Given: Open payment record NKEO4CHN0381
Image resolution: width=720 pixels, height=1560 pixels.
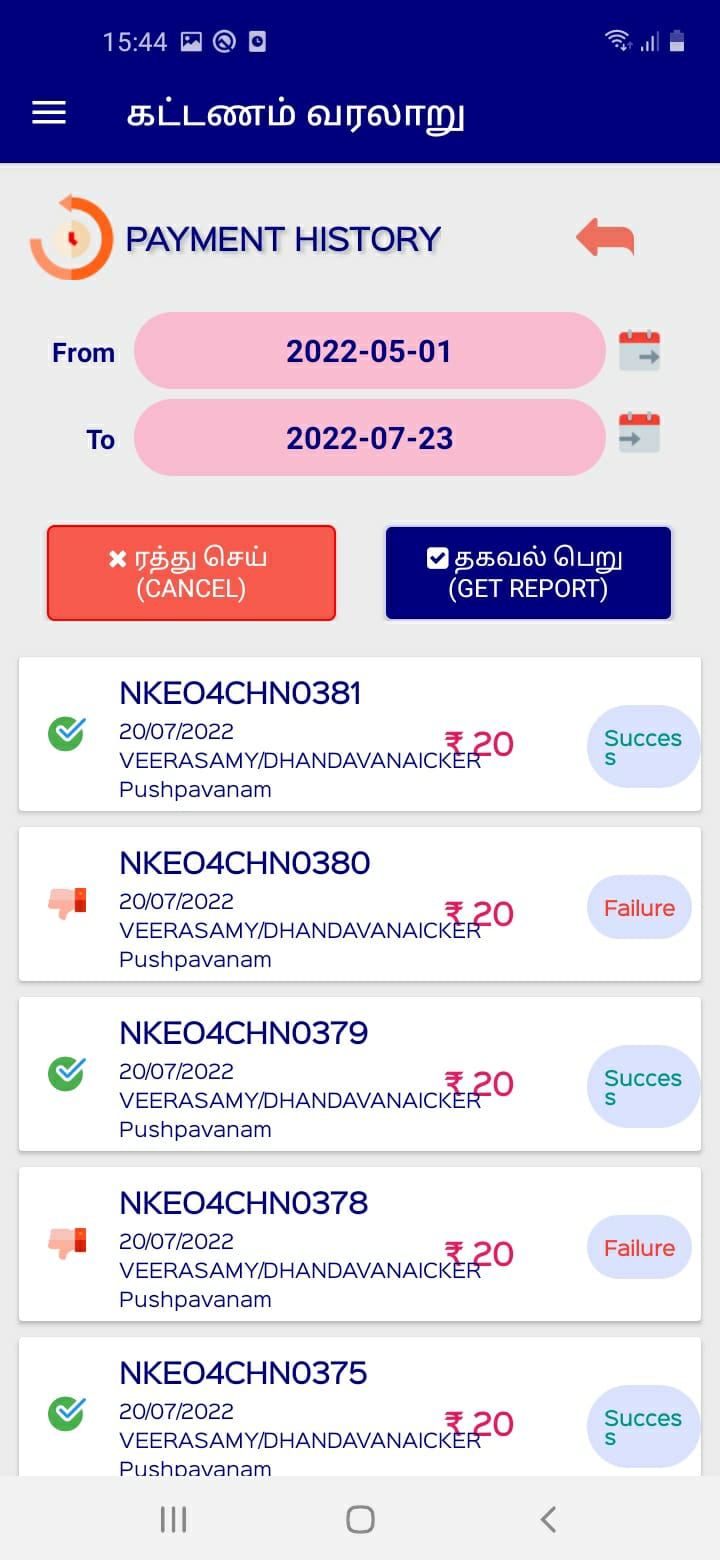Looking at the screenshot, I should (360, 734).
